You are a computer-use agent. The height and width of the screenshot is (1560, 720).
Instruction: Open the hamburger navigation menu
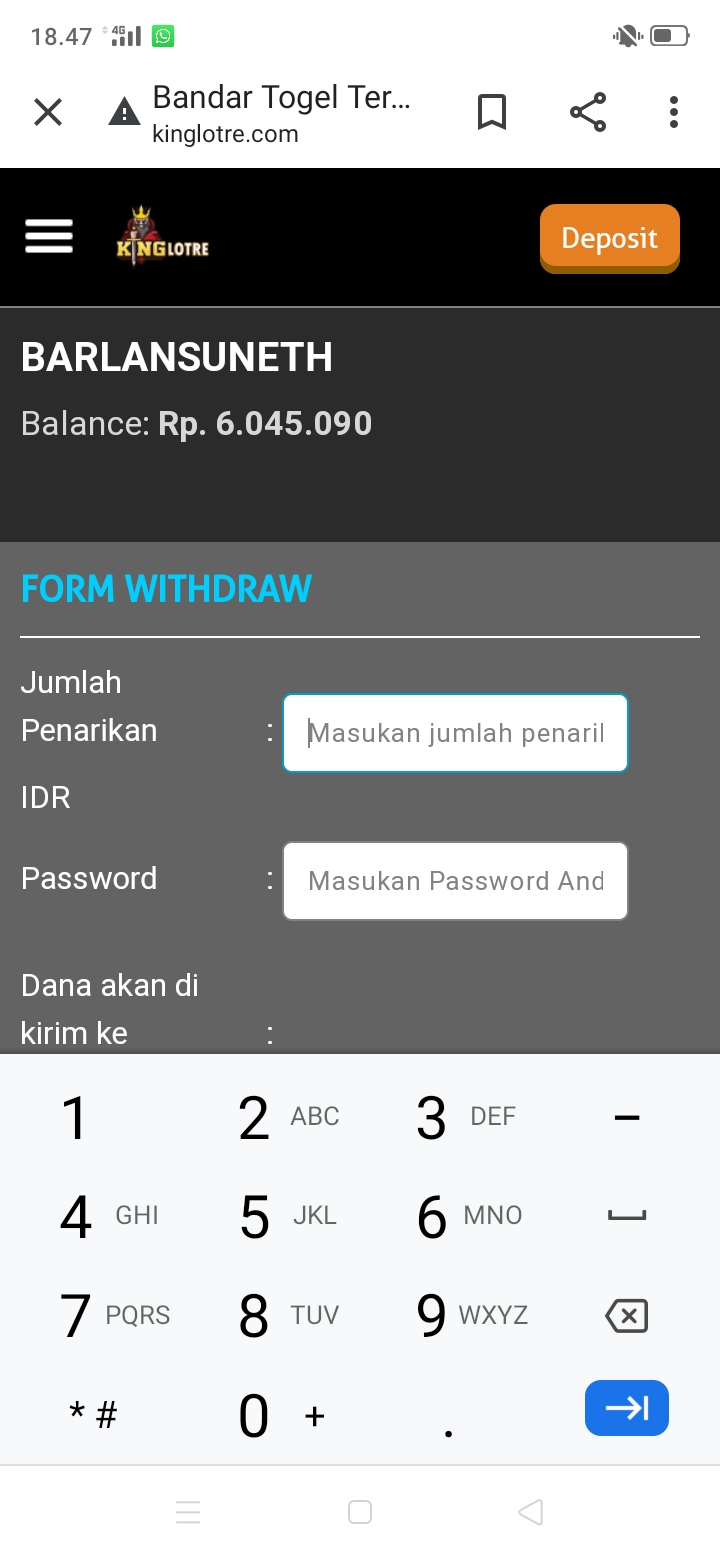(49, 237)
